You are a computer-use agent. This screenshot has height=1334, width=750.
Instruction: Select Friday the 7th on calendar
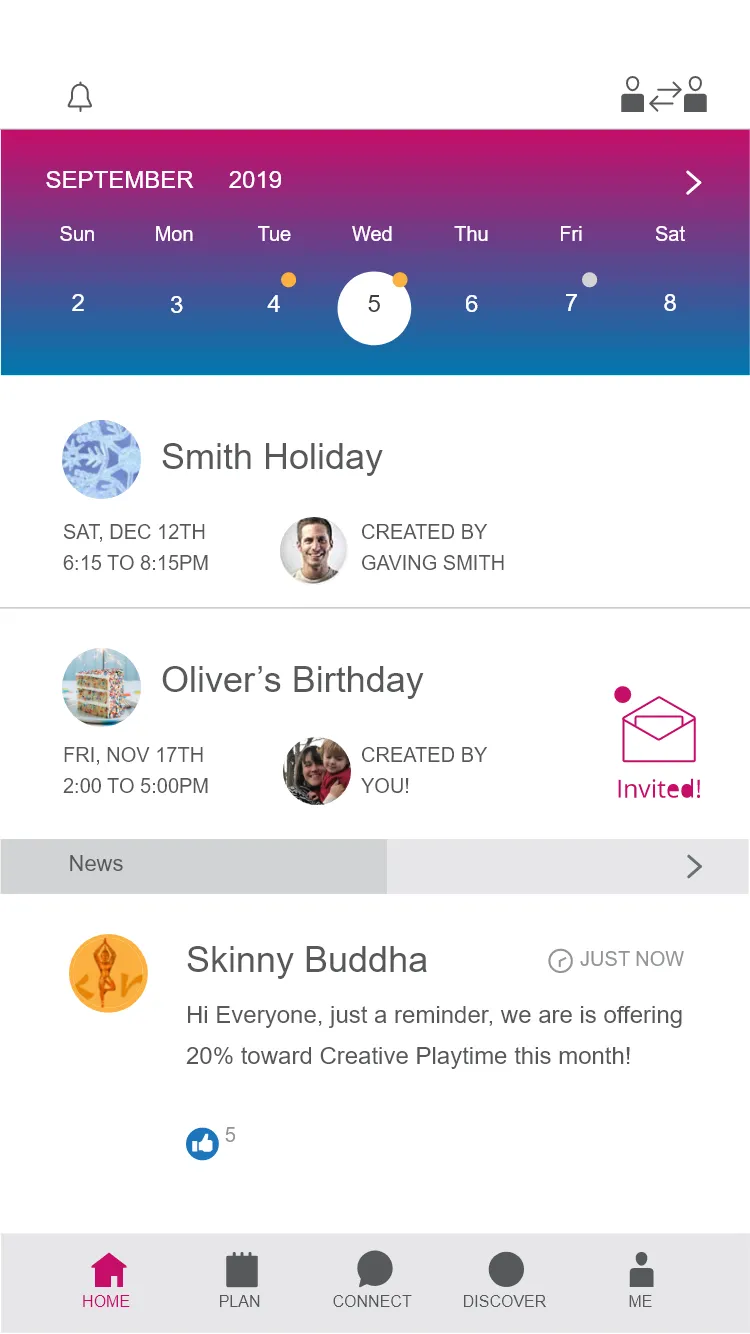(571, 303)
